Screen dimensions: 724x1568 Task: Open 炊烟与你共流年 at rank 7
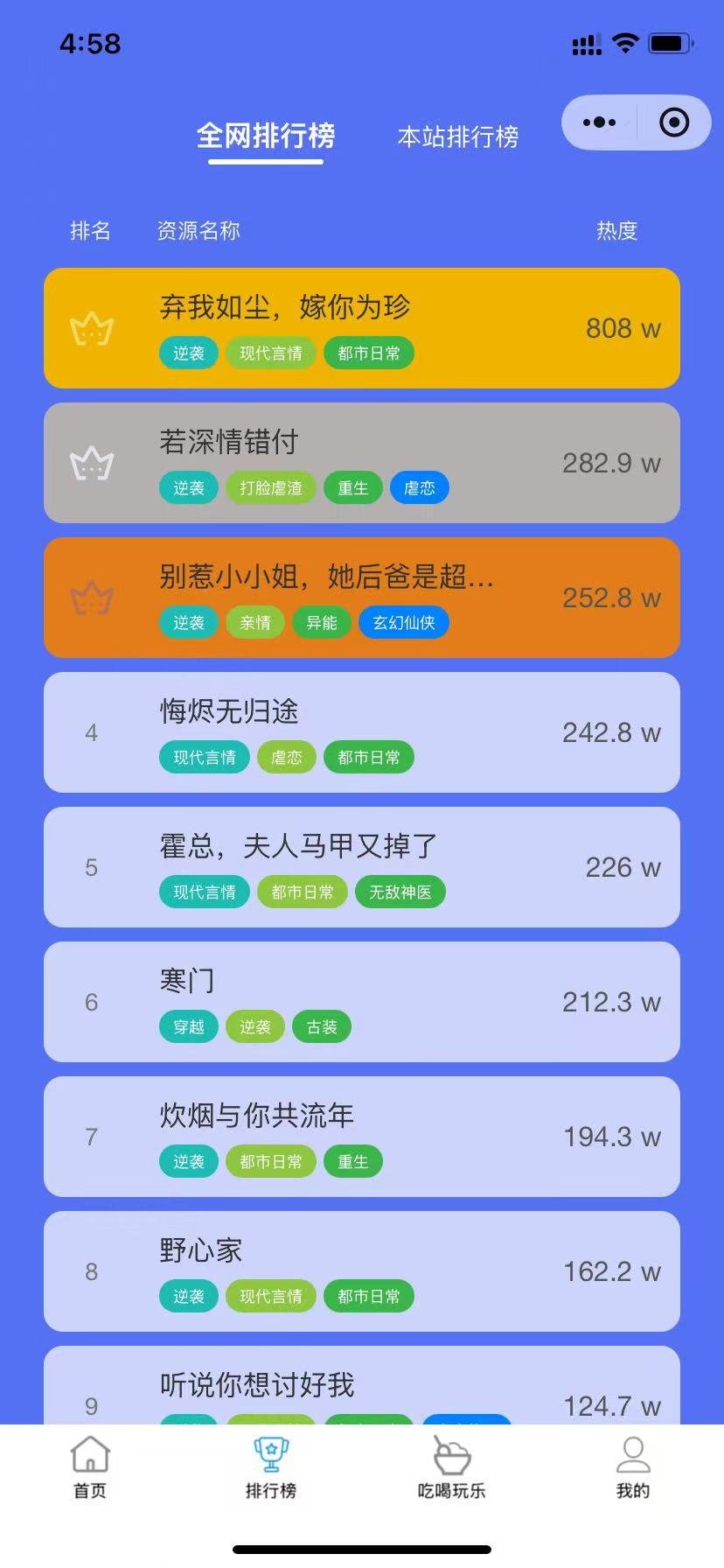(x=362, y=1137)
